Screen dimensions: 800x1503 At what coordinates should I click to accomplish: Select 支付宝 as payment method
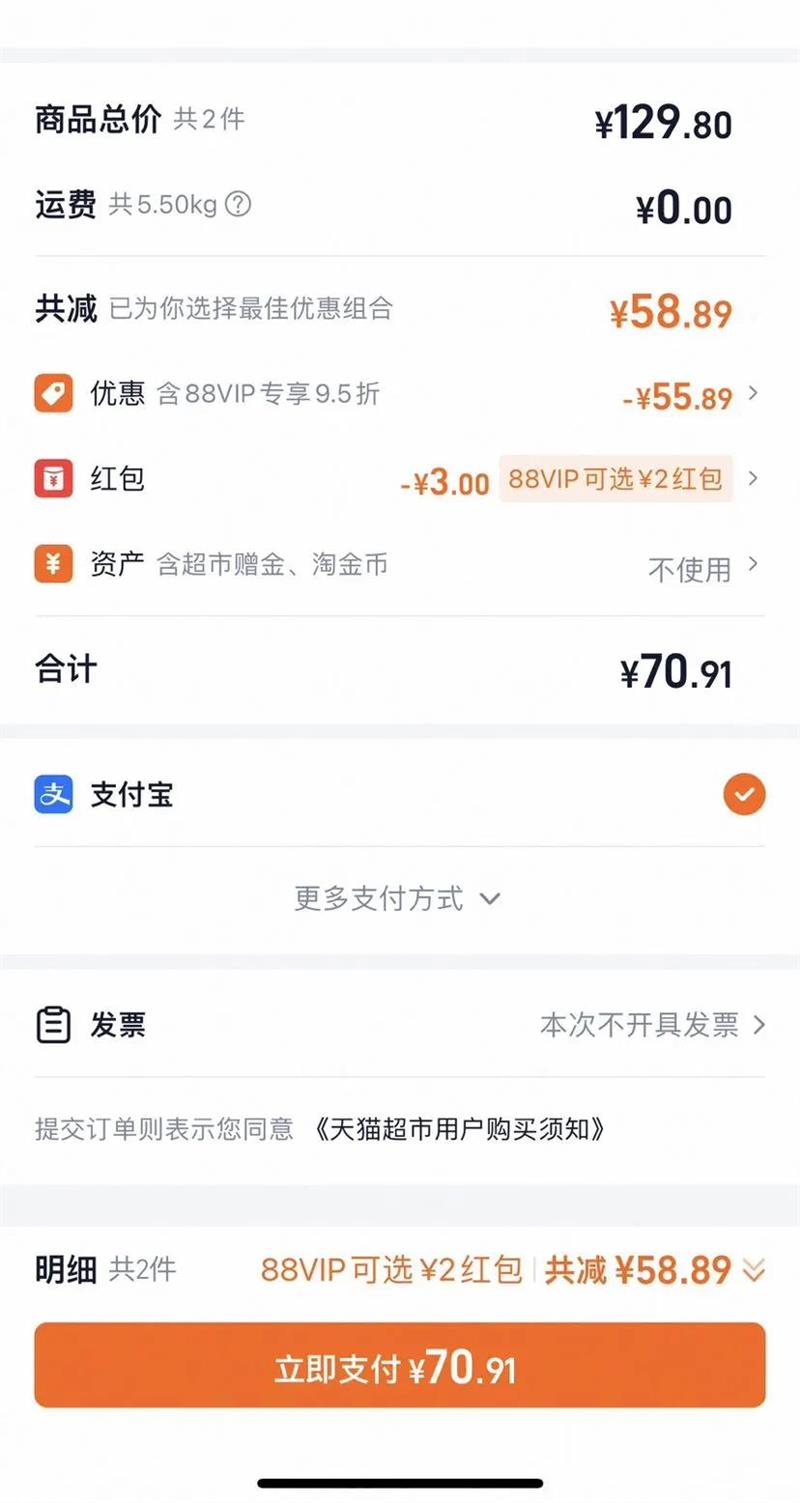(x=400, y=795)
